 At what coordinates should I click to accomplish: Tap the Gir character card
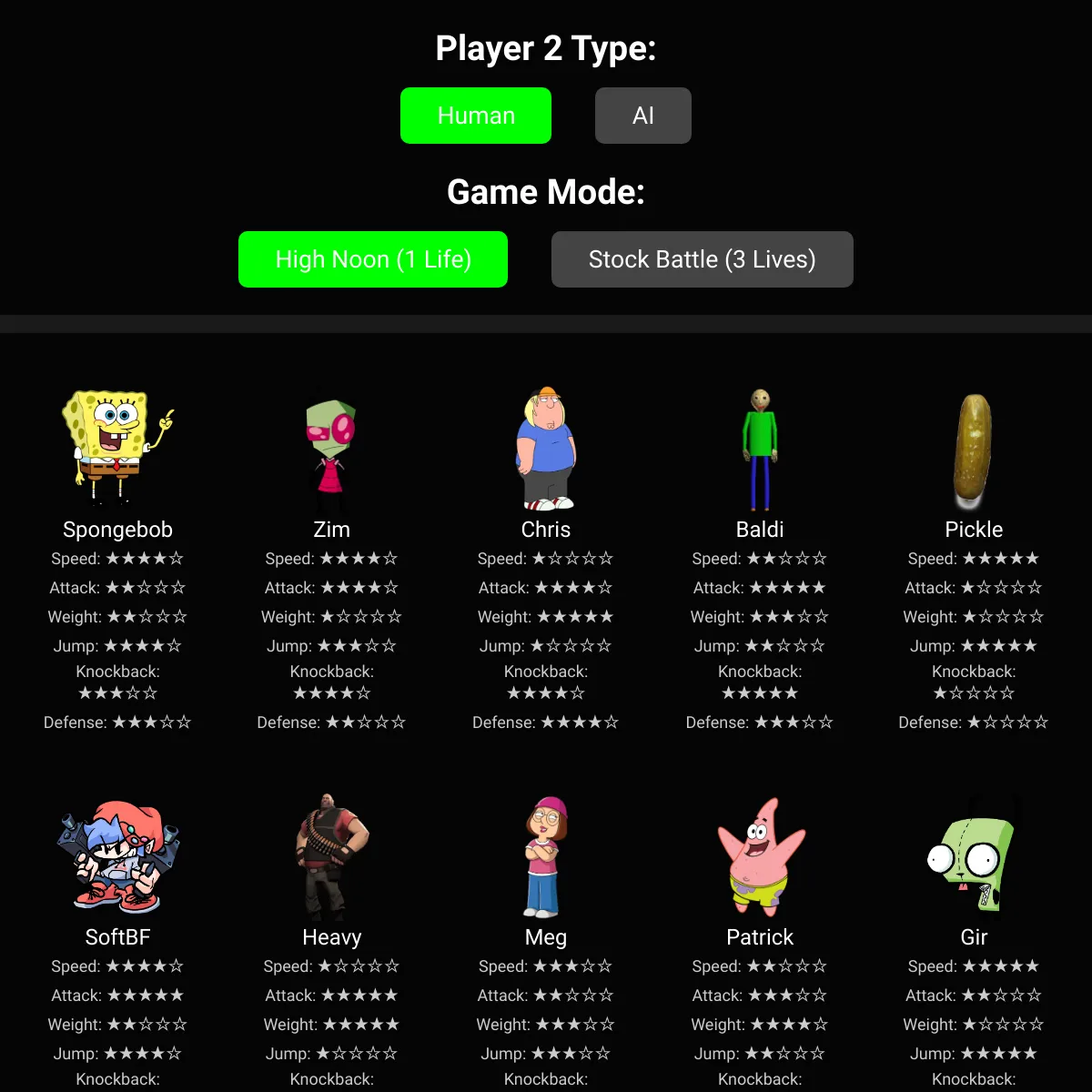pyautogui.click(x=973, y=857)
